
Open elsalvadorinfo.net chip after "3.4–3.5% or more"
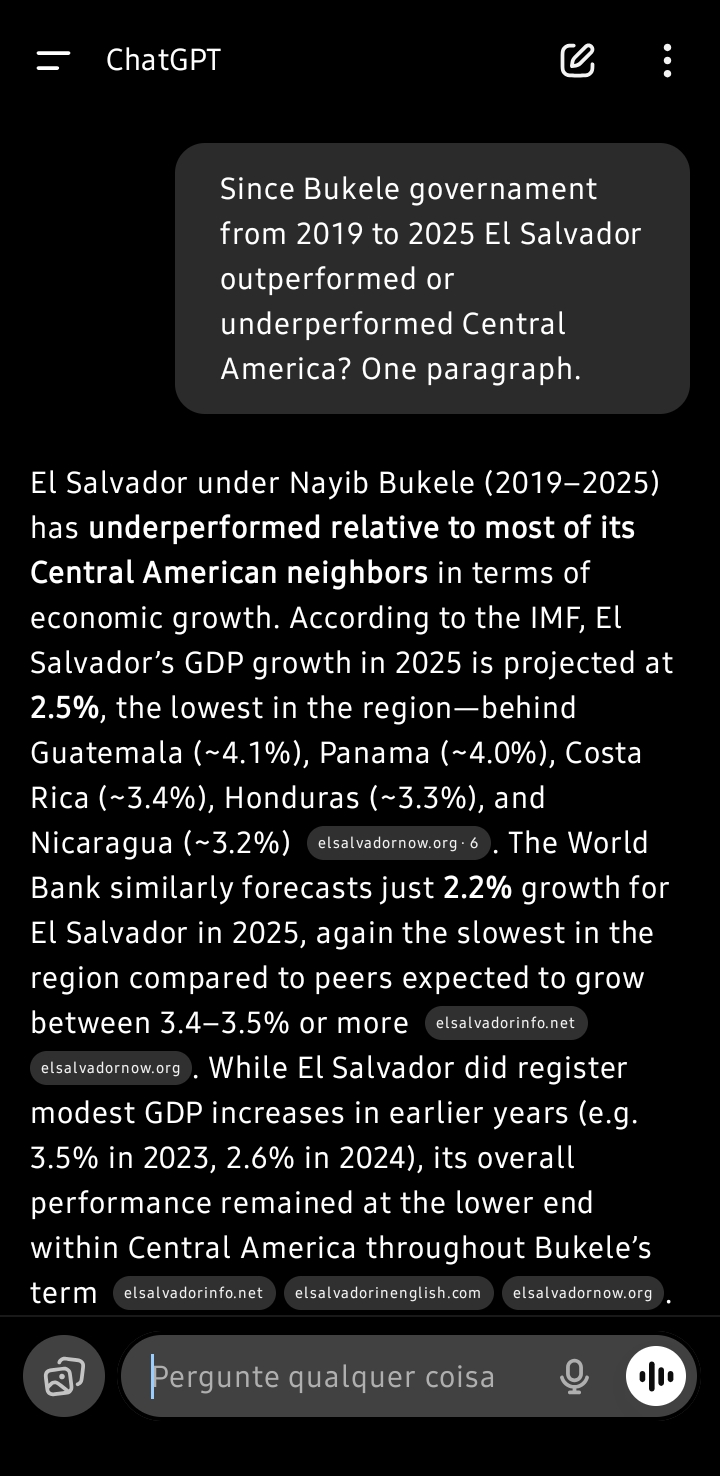(x=506, y=1023)
